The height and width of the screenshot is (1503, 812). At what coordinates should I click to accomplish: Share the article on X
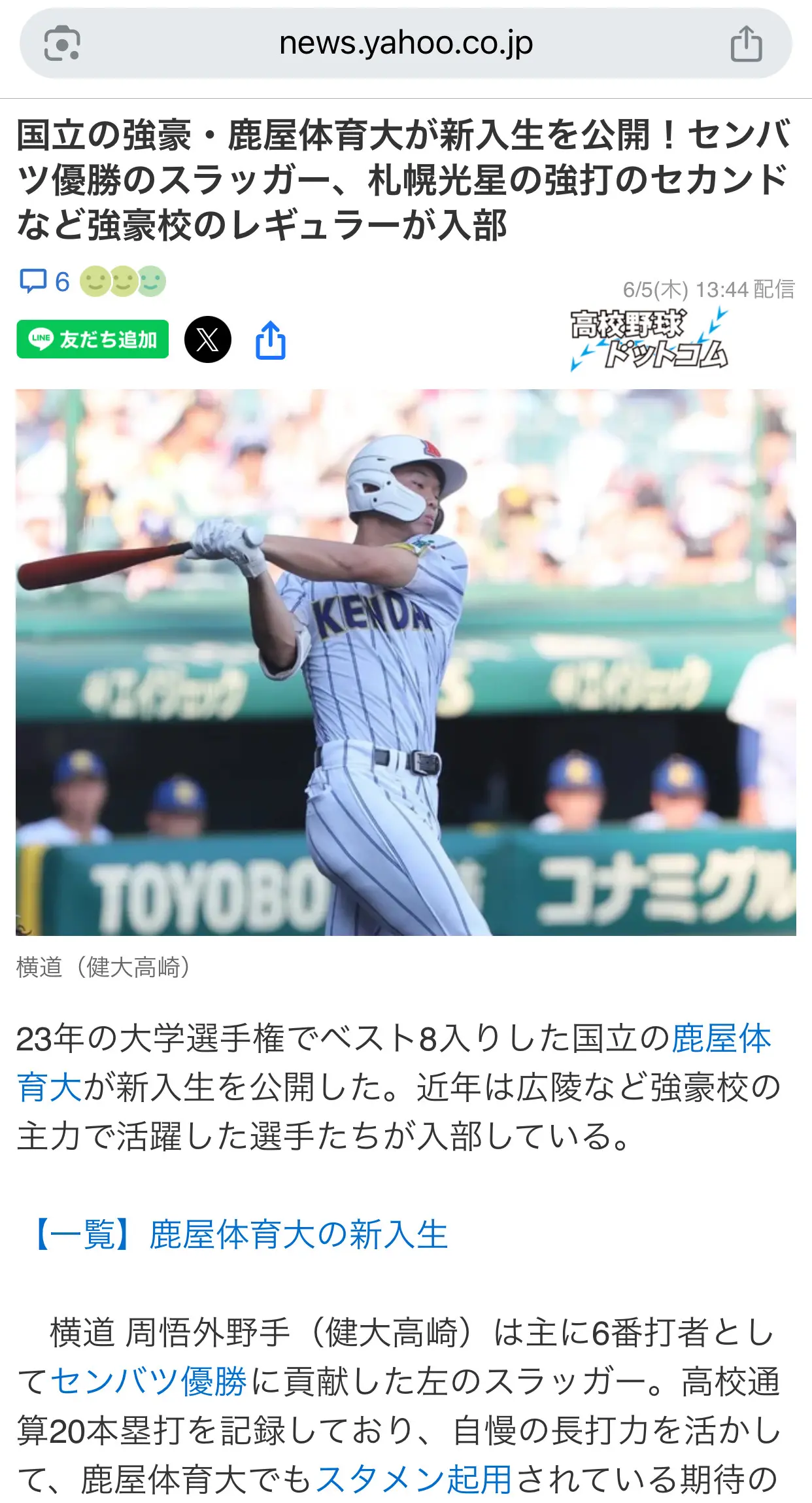208,339
